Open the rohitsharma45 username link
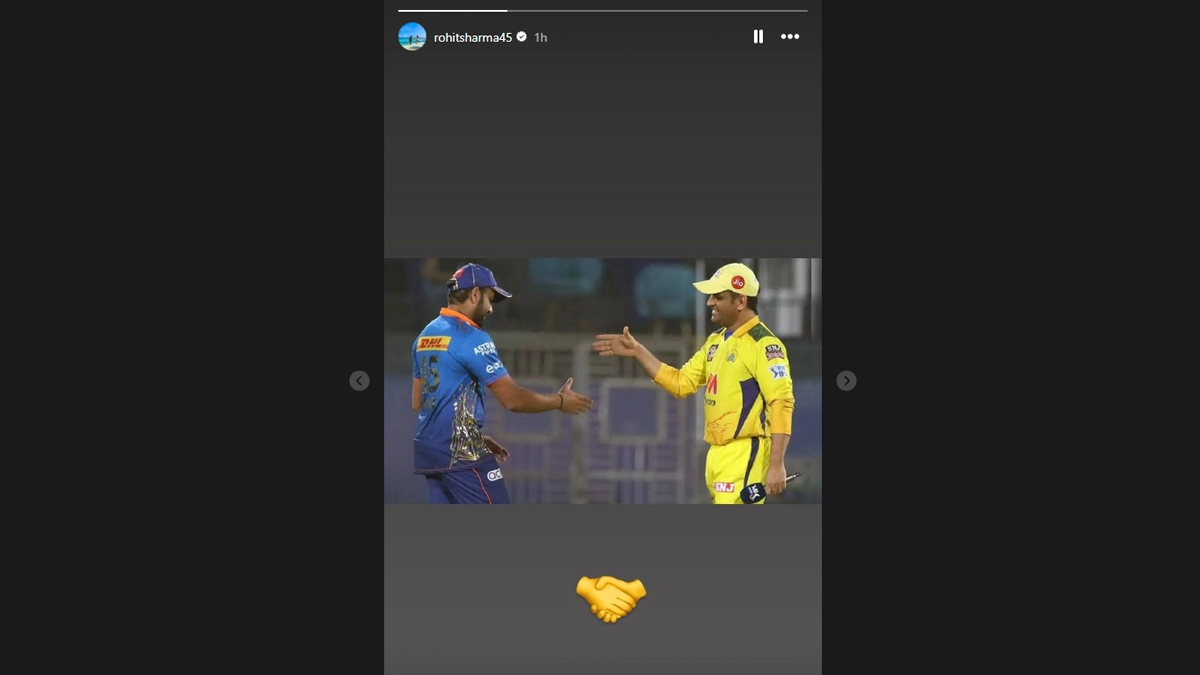 tap(472, 37)
